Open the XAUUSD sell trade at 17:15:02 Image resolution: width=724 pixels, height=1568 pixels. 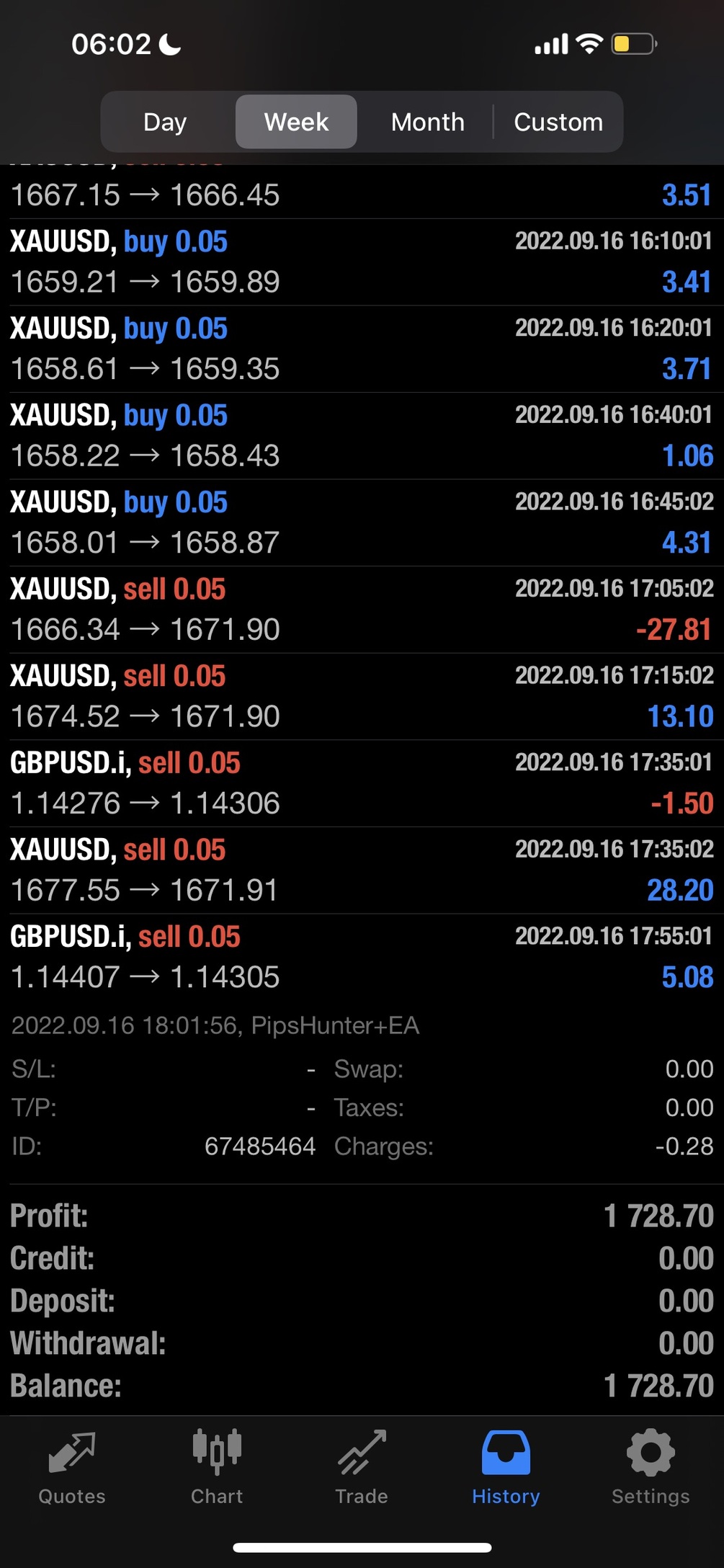[362, 697]
